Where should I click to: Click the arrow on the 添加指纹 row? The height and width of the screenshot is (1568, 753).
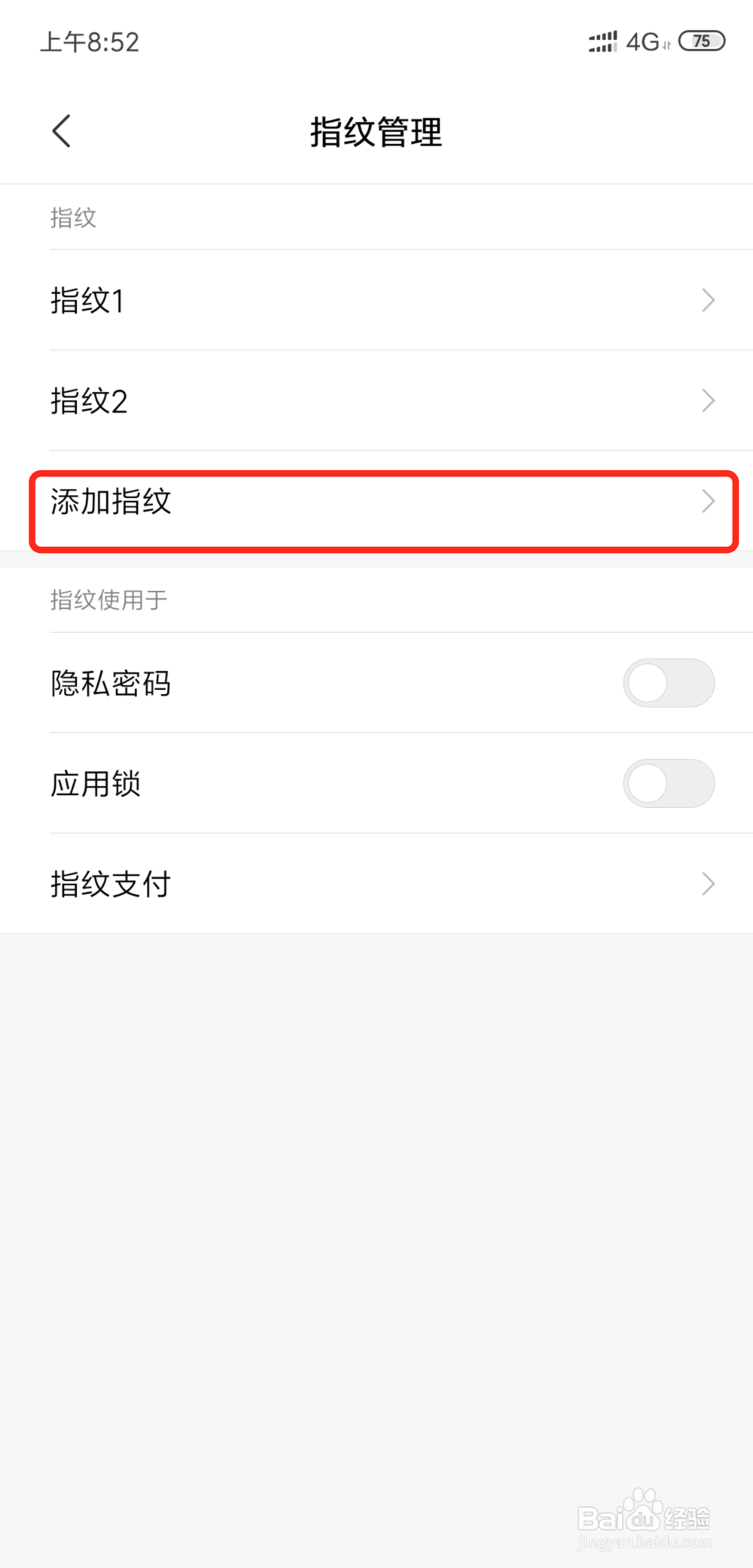(706, 501)
